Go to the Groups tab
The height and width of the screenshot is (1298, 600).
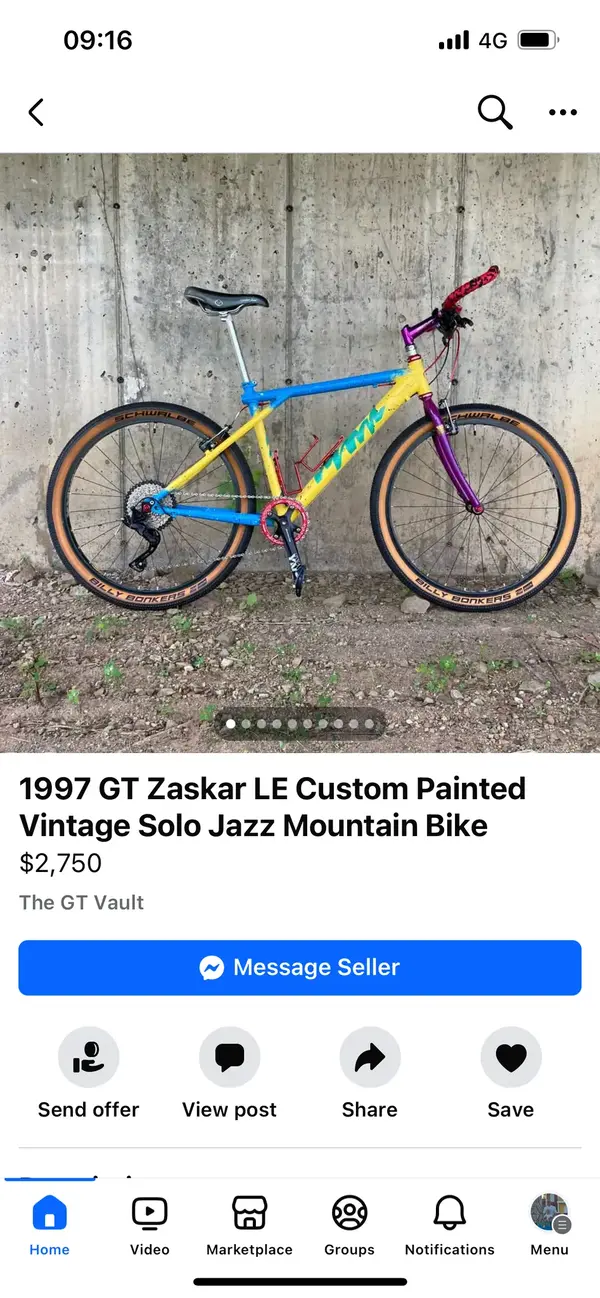(349, 1226)
